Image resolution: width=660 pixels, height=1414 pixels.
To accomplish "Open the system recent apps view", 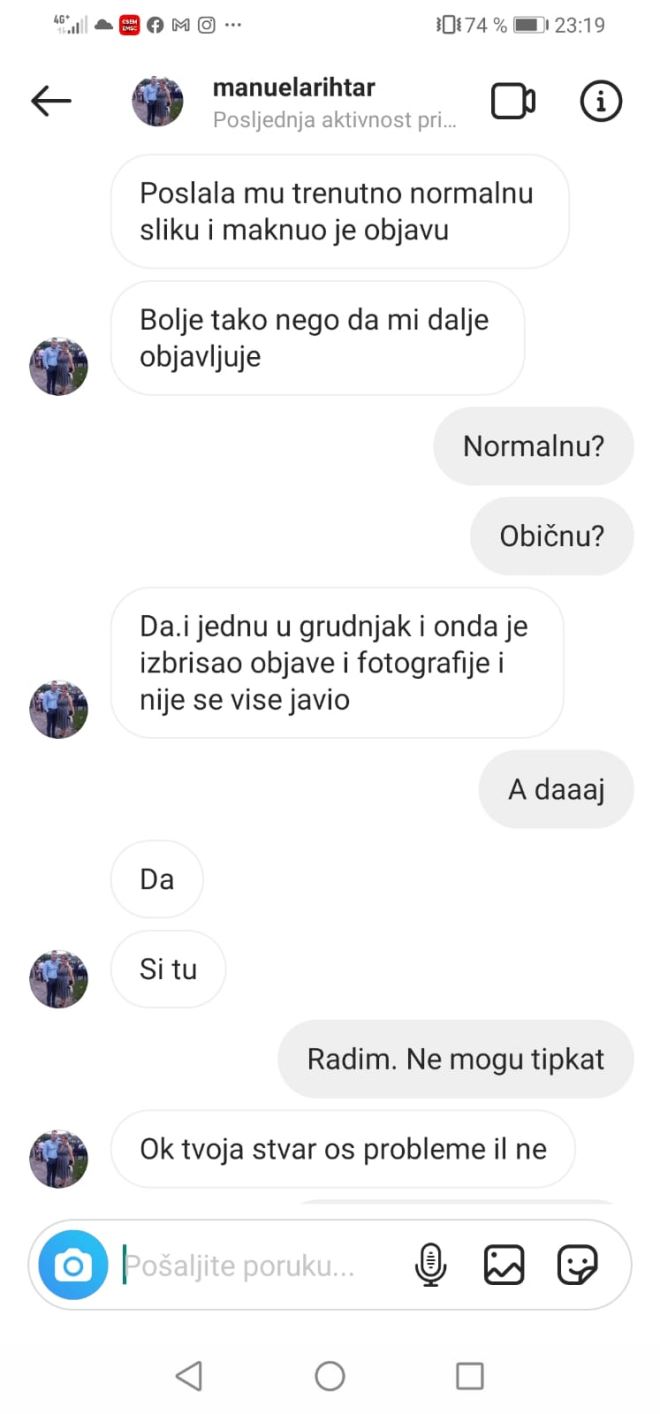I will click(470, 1376).
